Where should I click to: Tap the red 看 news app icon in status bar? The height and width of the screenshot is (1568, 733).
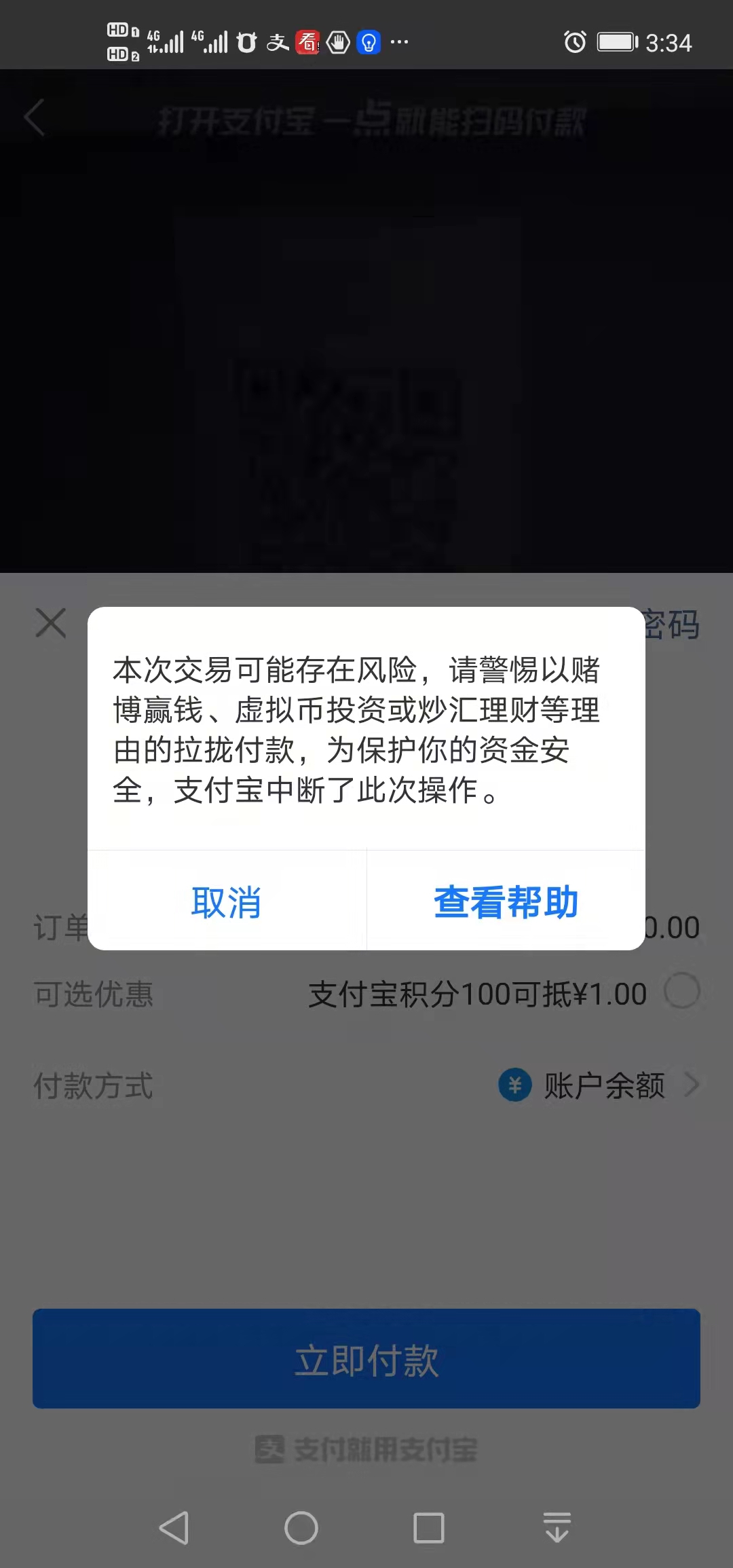point(307,42)
